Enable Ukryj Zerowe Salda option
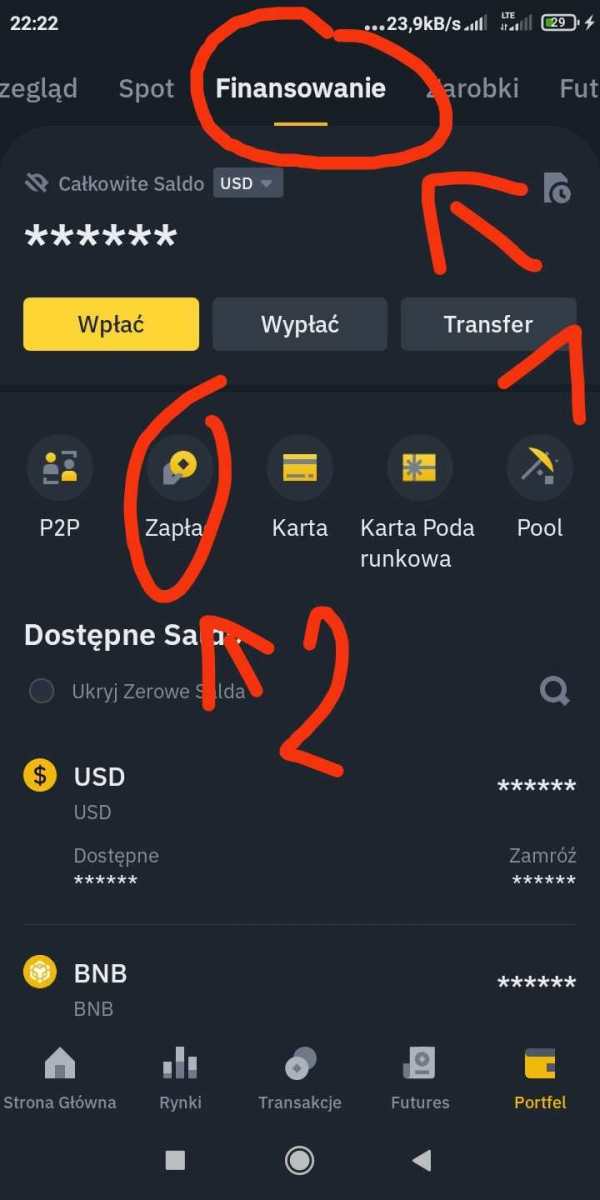Image resolution: width=600 pixels, height=1200 pixels. [x=42, y=691]
